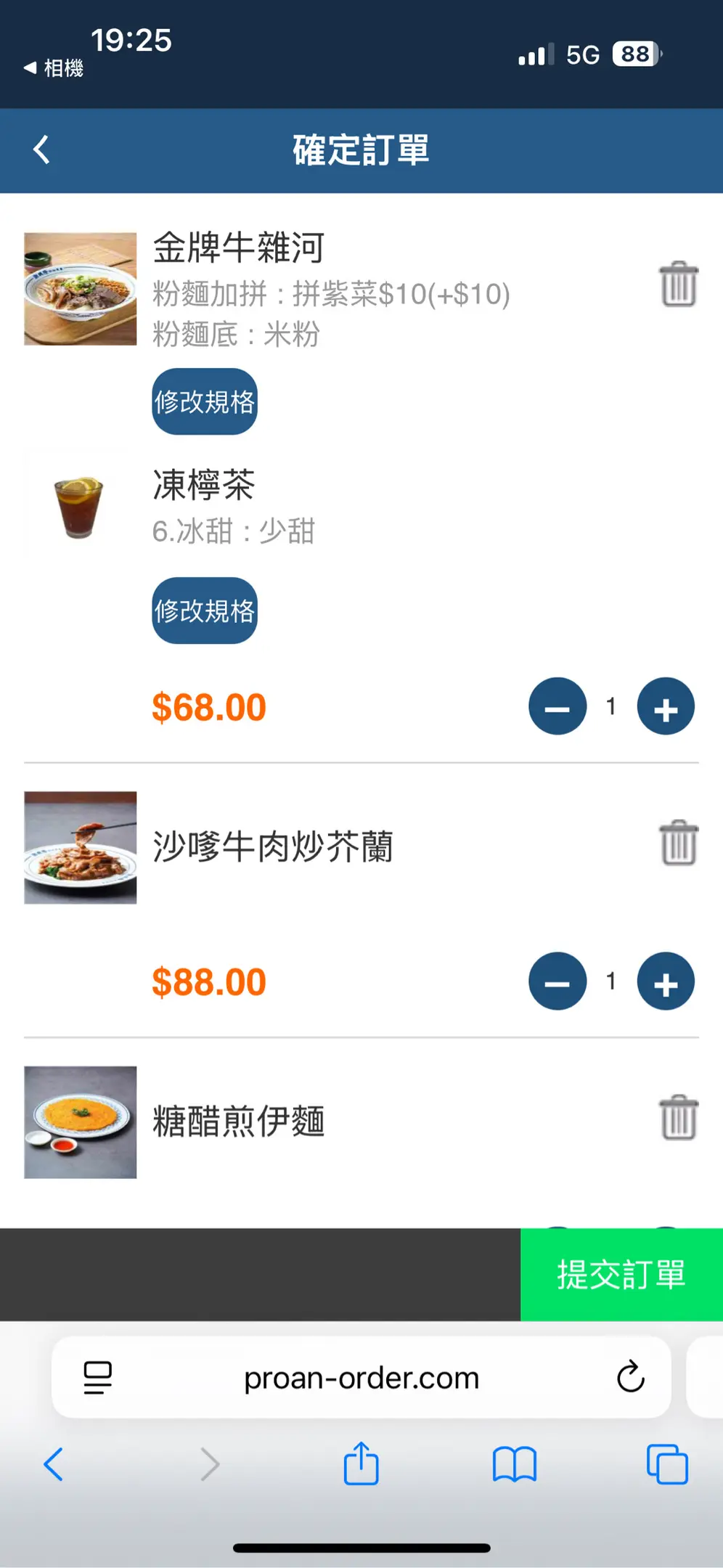Screen dimensions: 723x1568
Task: Delete 金牌牛雜河 from the order
Action: (679, 284)
